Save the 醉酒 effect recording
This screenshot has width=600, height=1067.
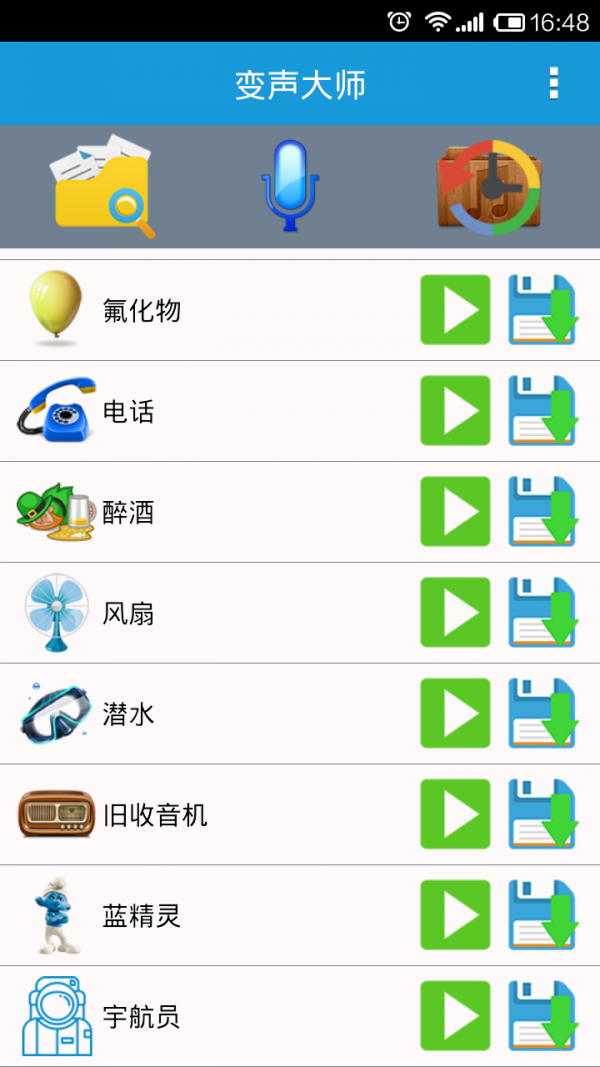542,512
